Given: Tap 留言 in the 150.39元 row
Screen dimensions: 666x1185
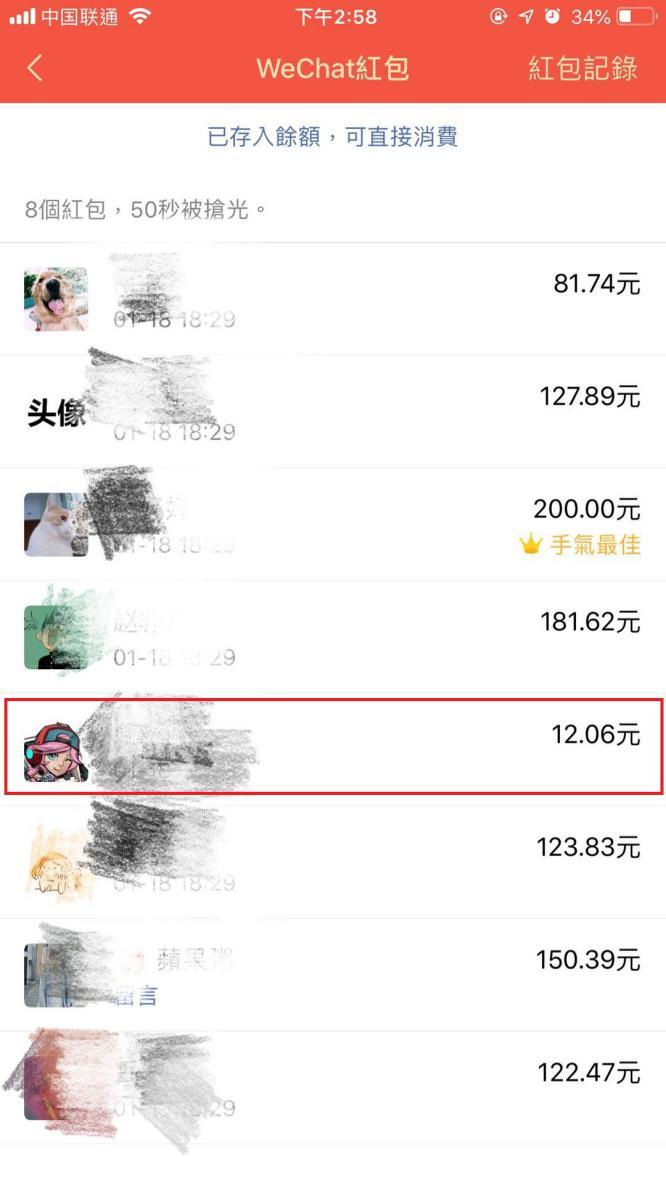Looking at the screenshot, I should coord(137,996).
